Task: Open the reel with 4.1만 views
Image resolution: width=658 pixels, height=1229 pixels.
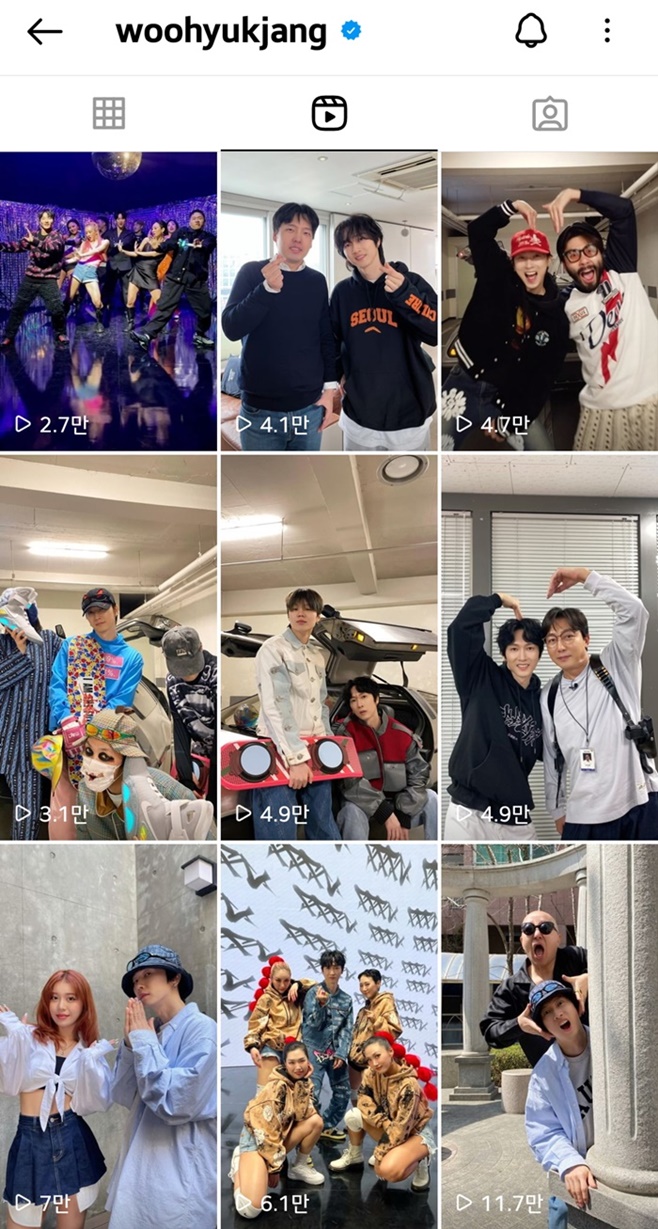Action: coord(329,300)
